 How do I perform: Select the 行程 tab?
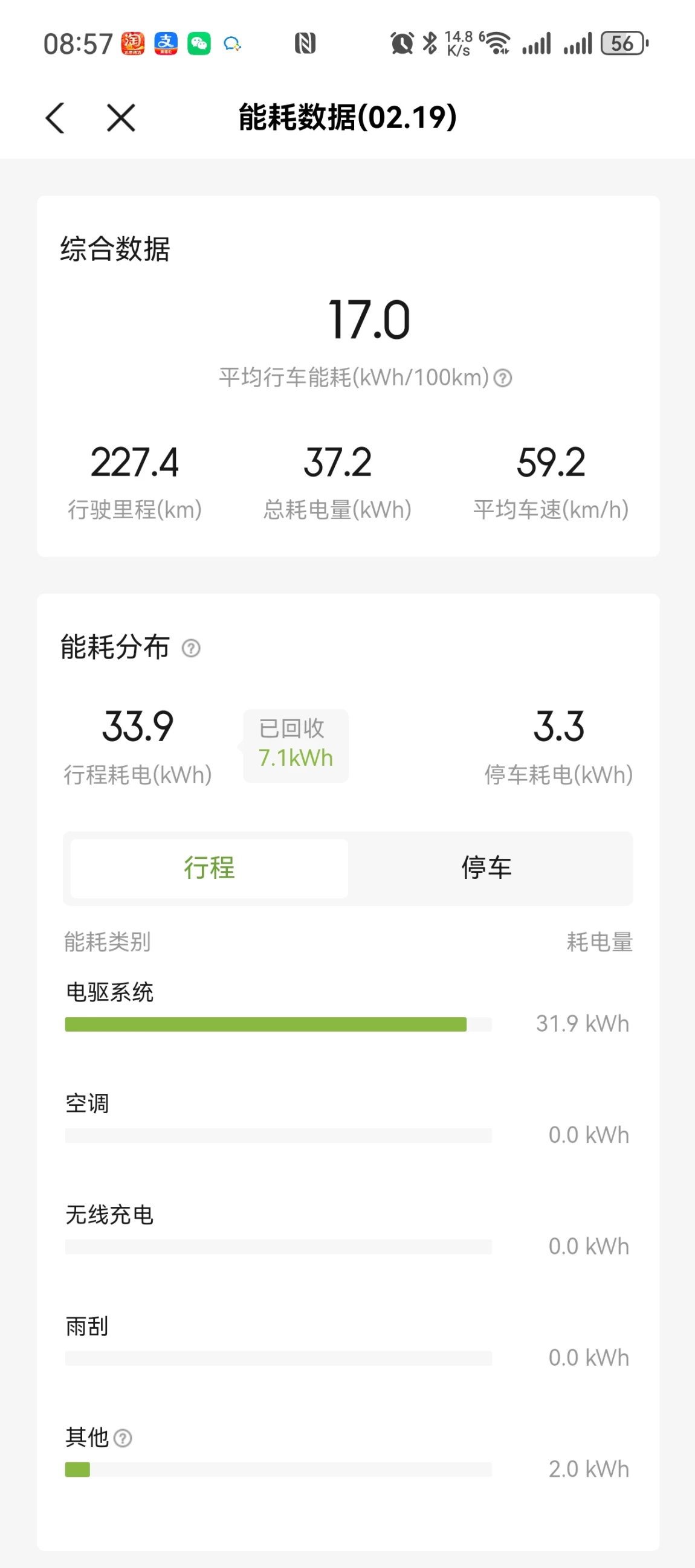[209, 868]
